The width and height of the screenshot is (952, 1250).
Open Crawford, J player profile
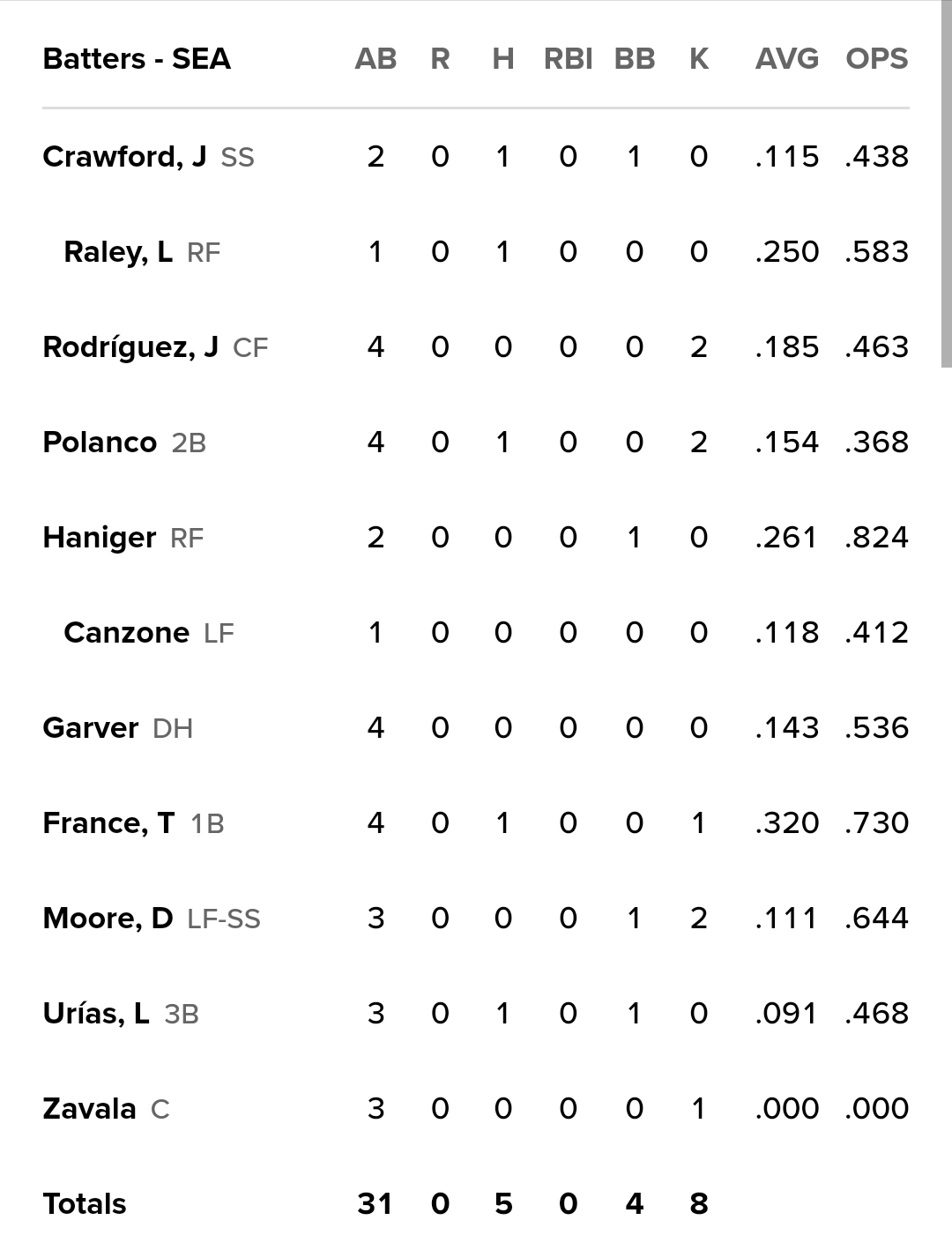tap(124, 157)
